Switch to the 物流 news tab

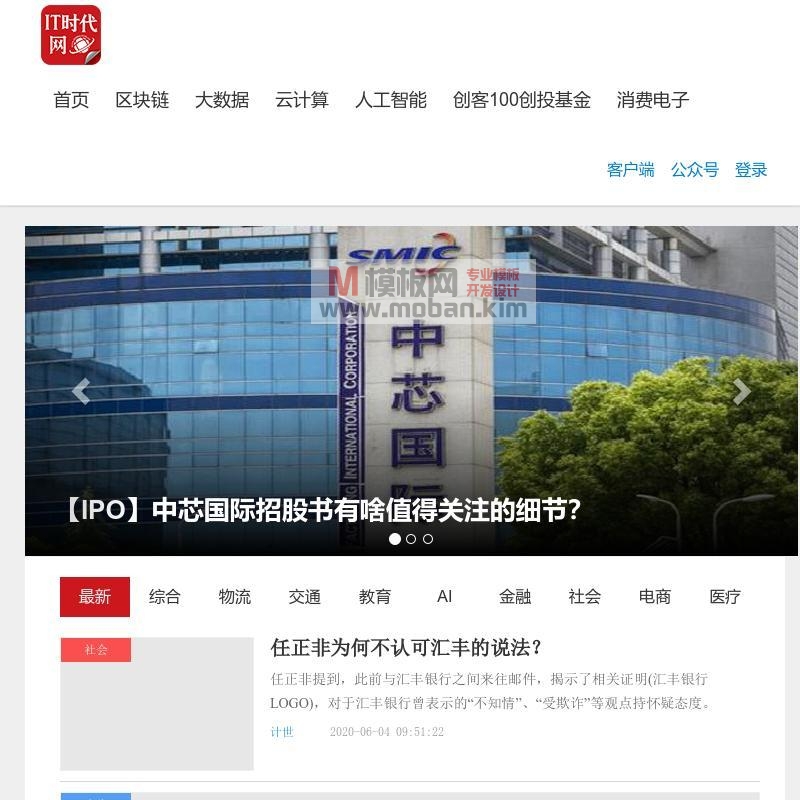pos(235,597)
